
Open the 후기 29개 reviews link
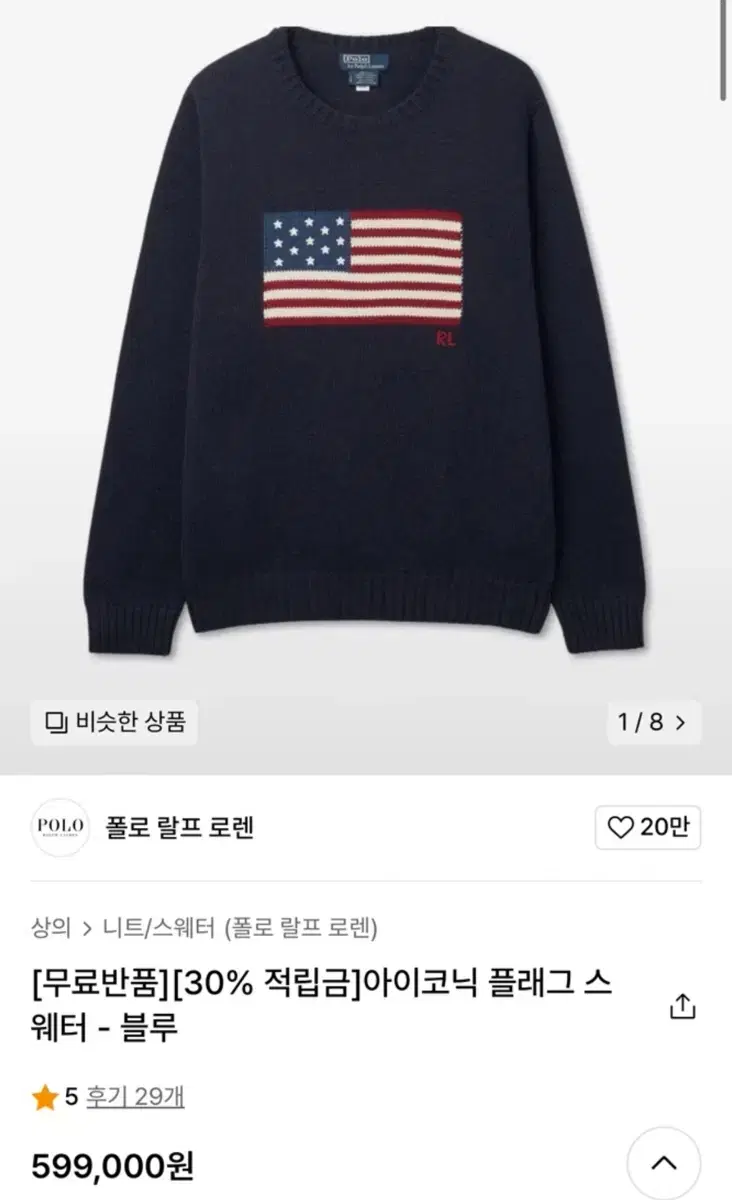[x=136, y=1096]
